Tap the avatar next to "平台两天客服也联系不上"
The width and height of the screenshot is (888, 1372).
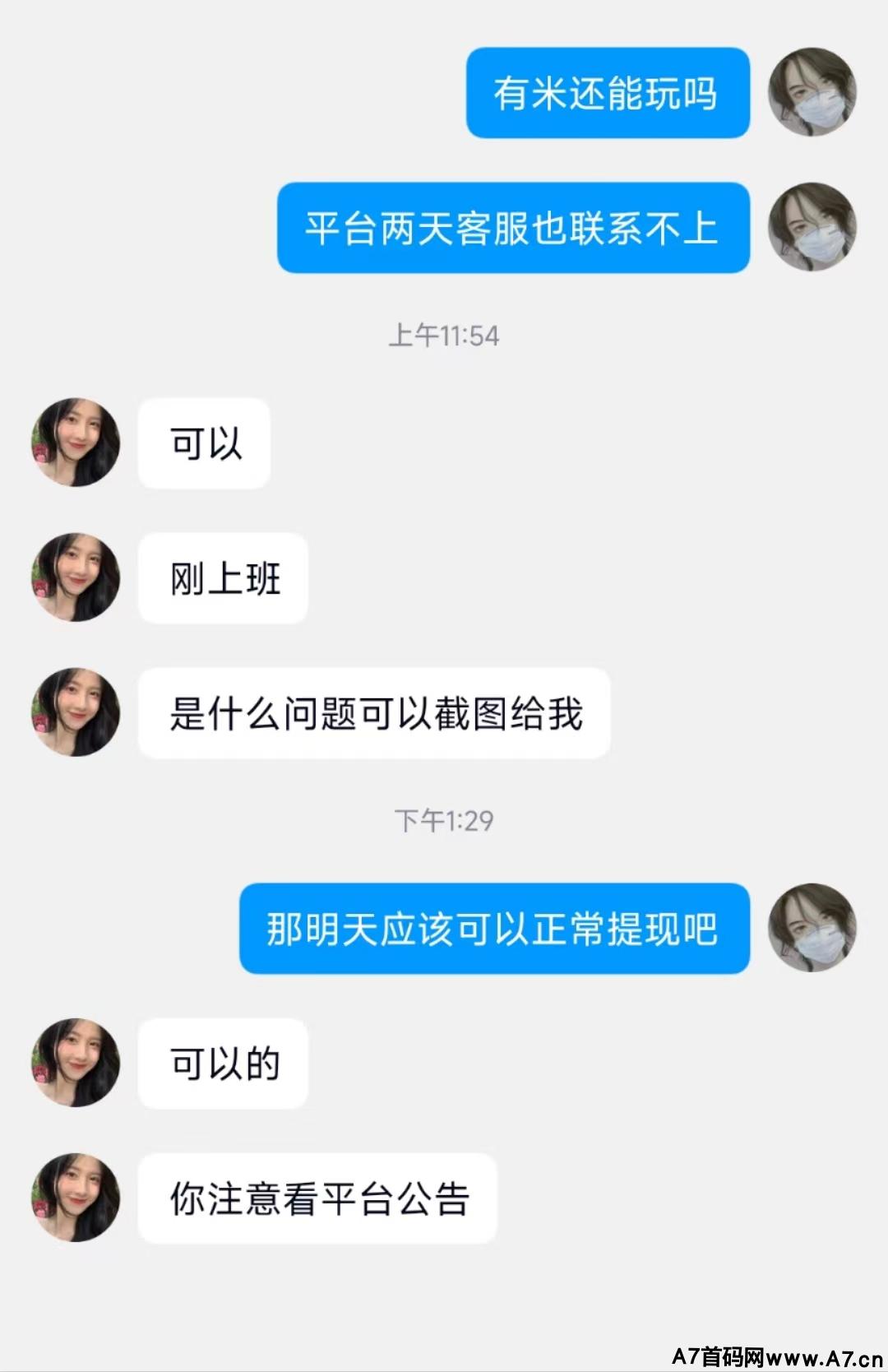pyautogui.click(x=812, y=227)
